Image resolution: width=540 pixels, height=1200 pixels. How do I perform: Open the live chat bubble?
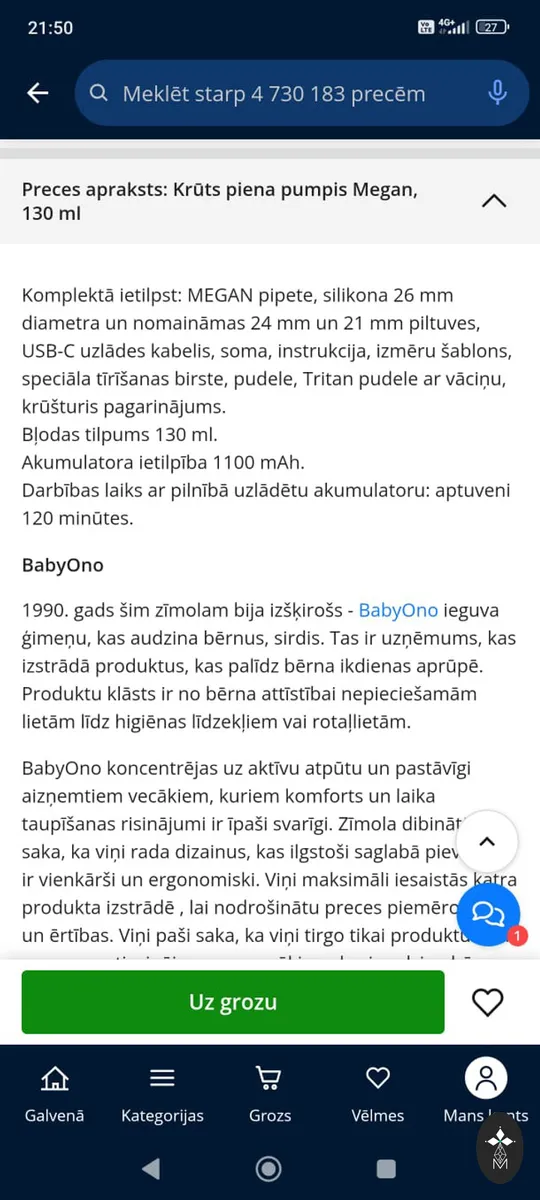[x=488, y=914]
